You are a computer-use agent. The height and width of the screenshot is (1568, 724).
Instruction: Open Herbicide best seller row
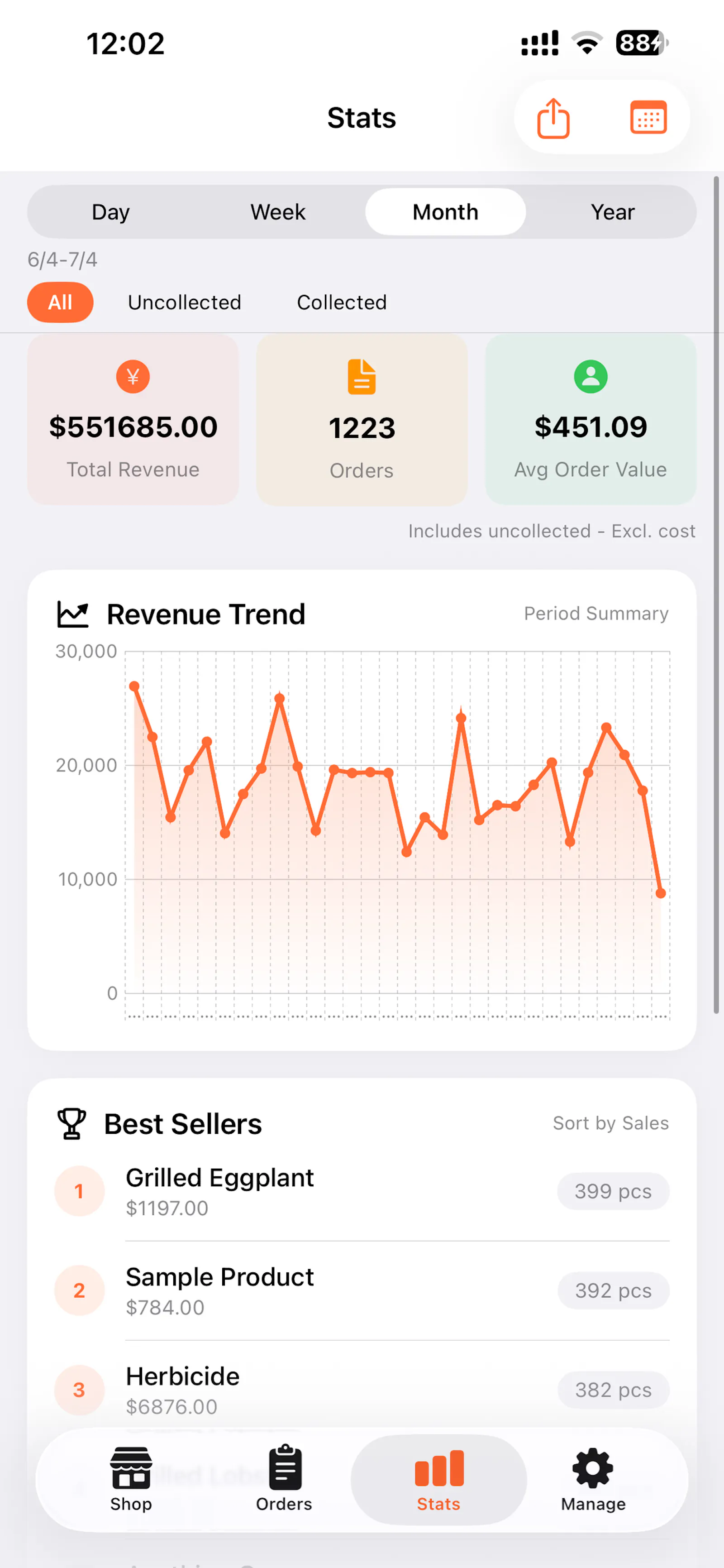362,1390
